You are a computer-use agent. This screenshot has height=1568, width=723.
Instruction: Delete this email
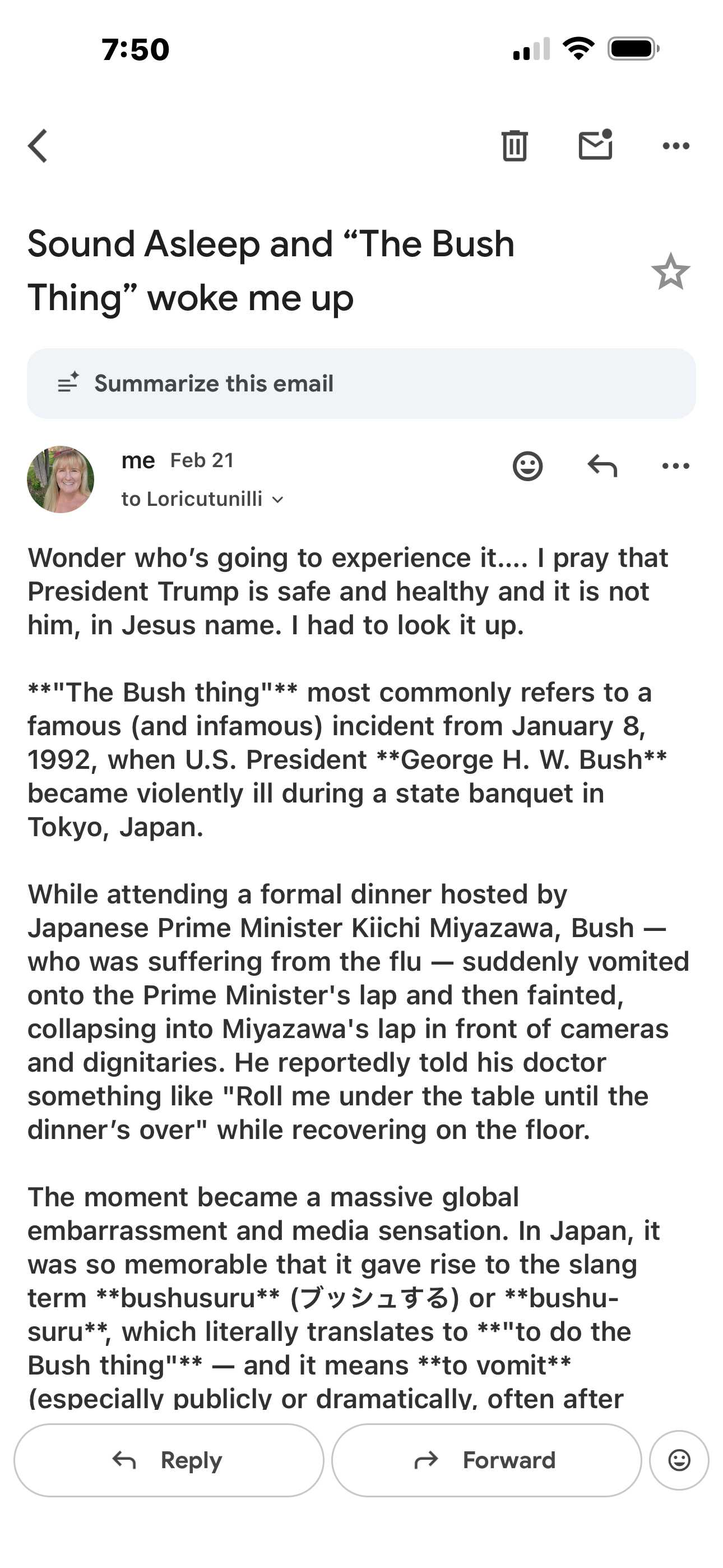(515, 145)
